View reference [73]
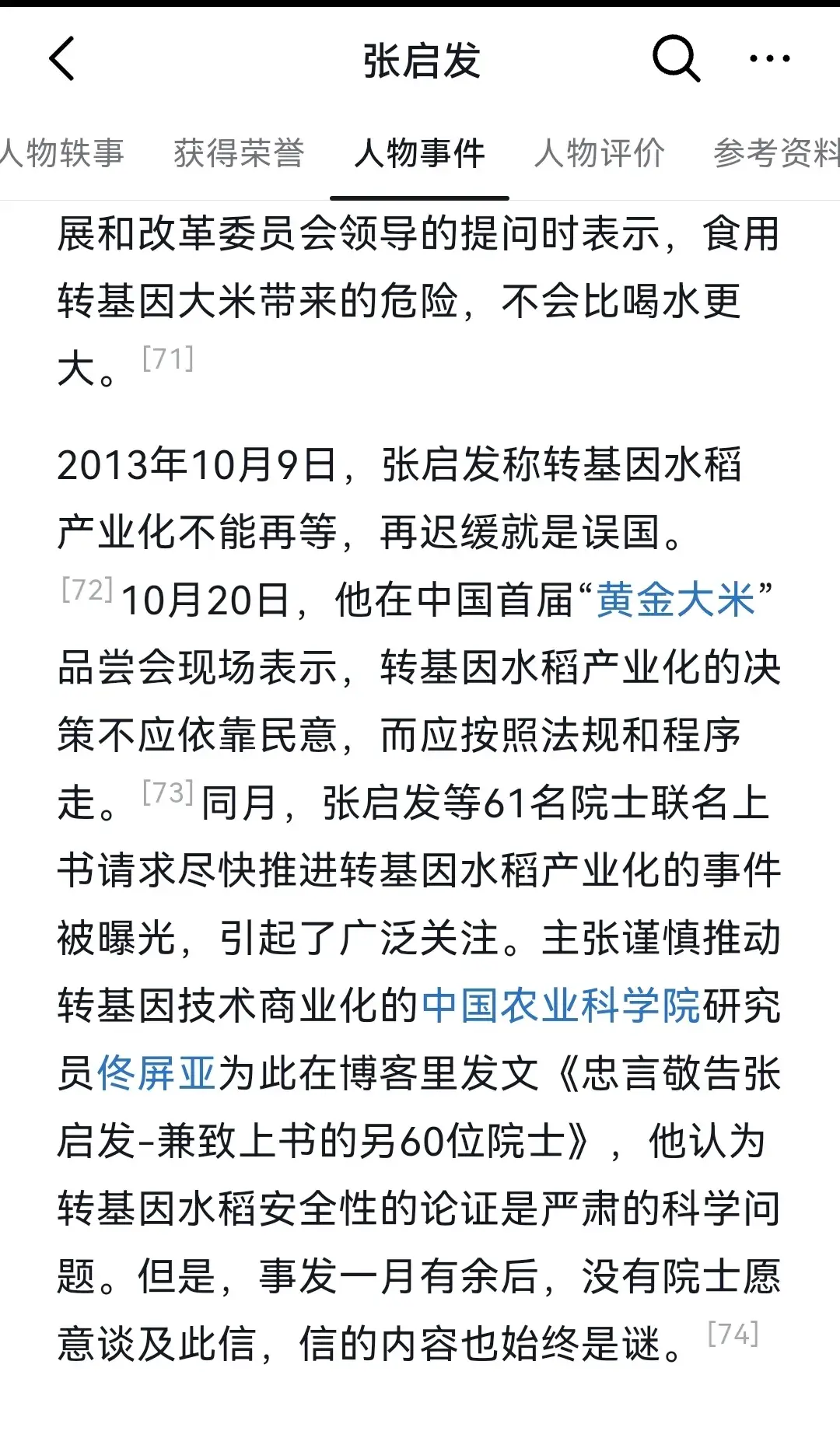The image size is (840, 1431). point(167,793)
